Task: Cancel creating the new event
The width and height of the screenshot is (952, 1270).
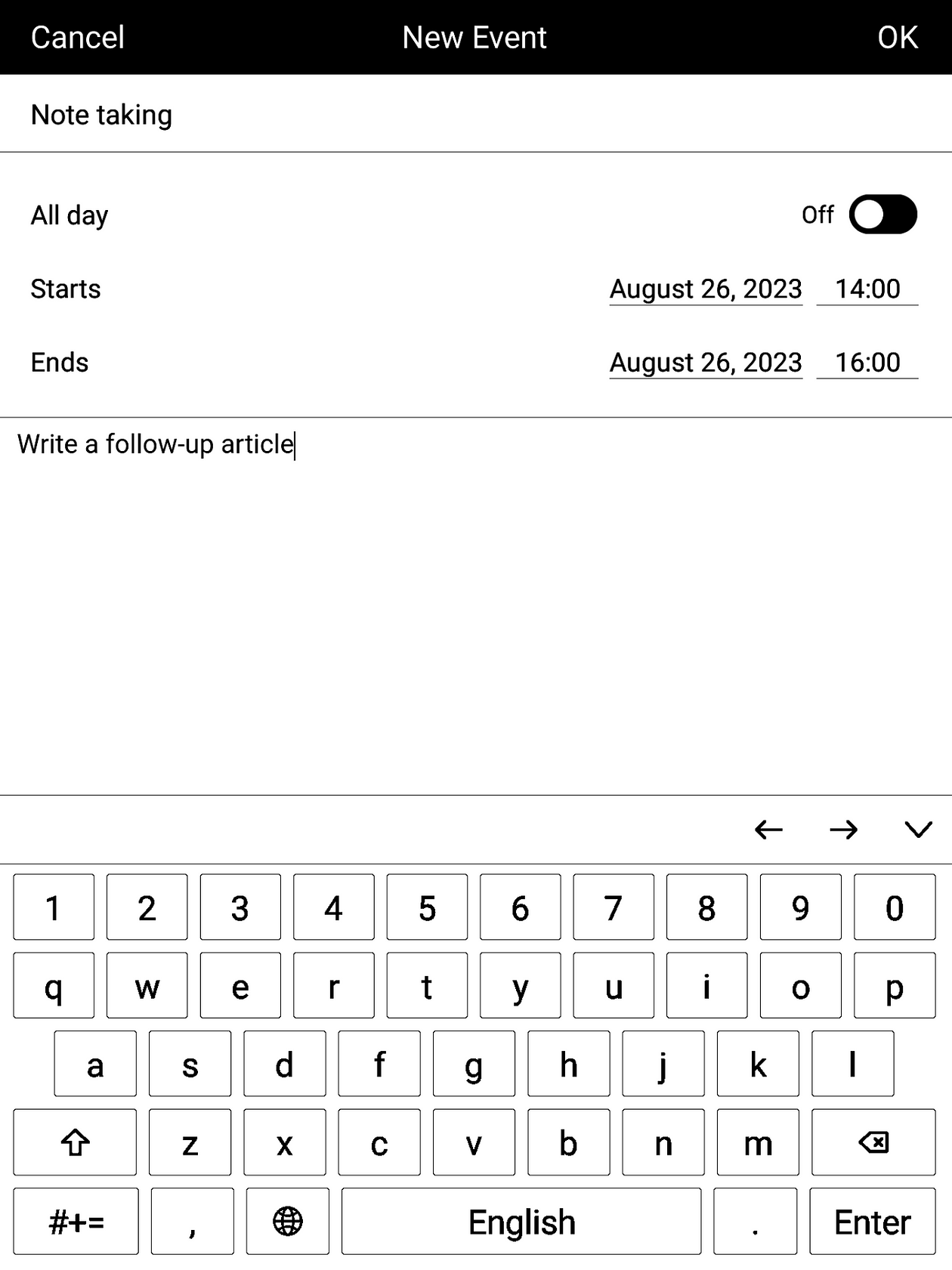Action: click(76, 37)
